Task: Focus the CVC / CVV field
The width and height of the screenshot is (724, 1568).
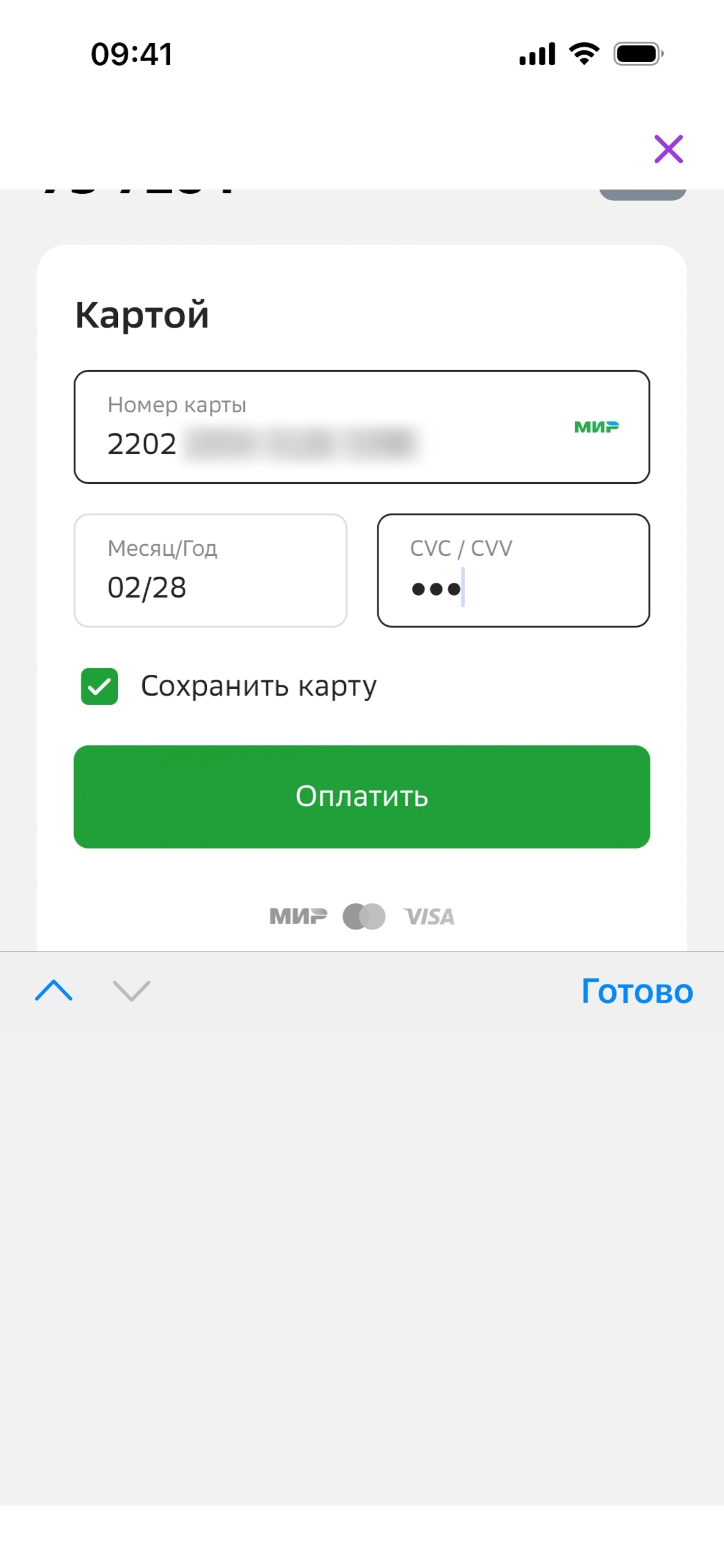Action: tap(513, 571)
